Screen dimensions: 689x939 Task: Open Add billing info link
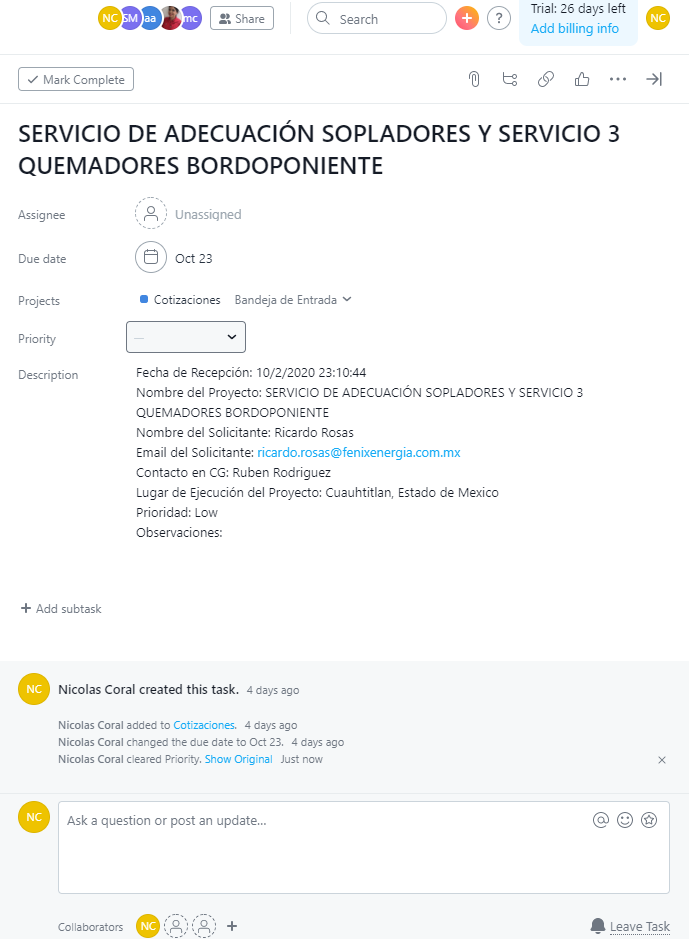(x=574, y=29)
